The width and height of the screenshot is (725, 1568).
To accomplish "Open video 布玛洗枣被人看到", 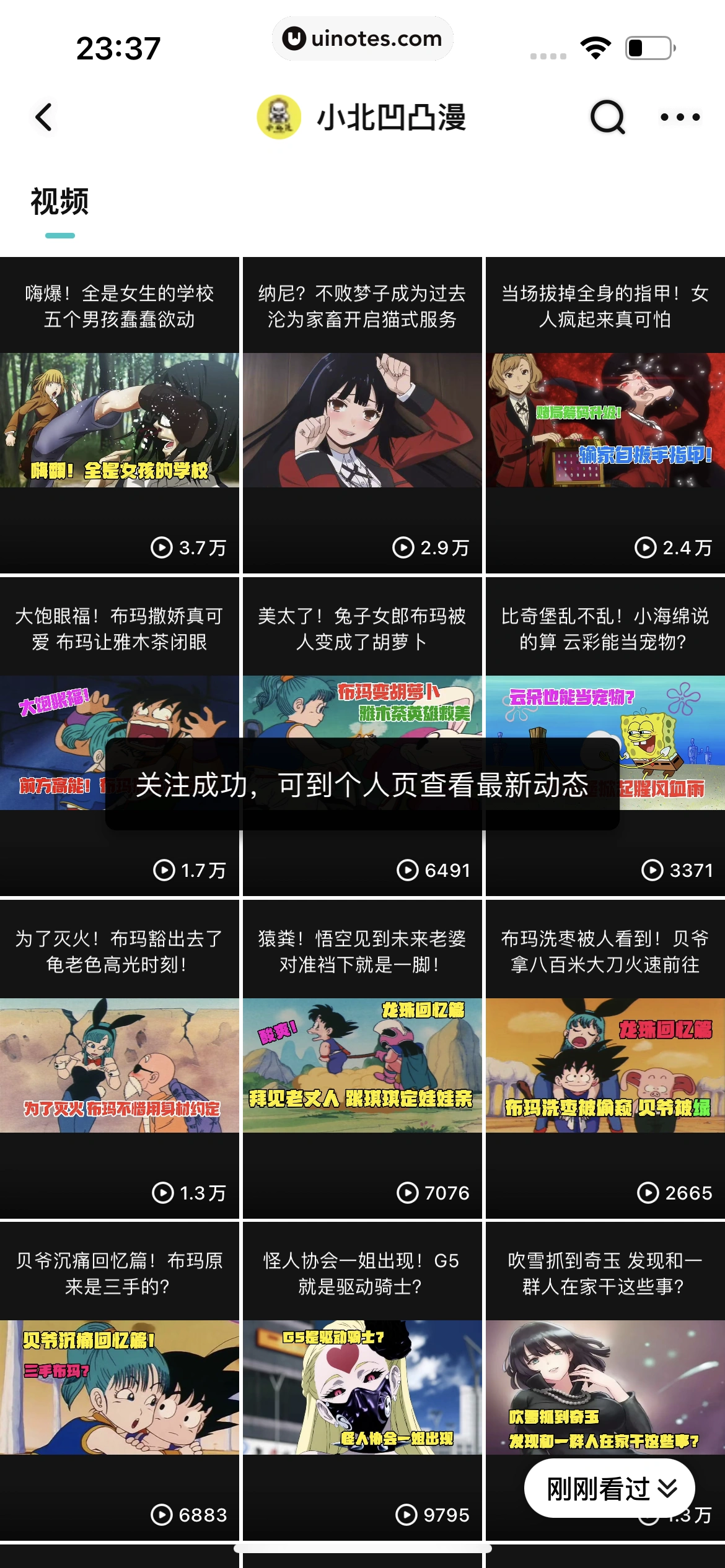I will point(605,1065).
